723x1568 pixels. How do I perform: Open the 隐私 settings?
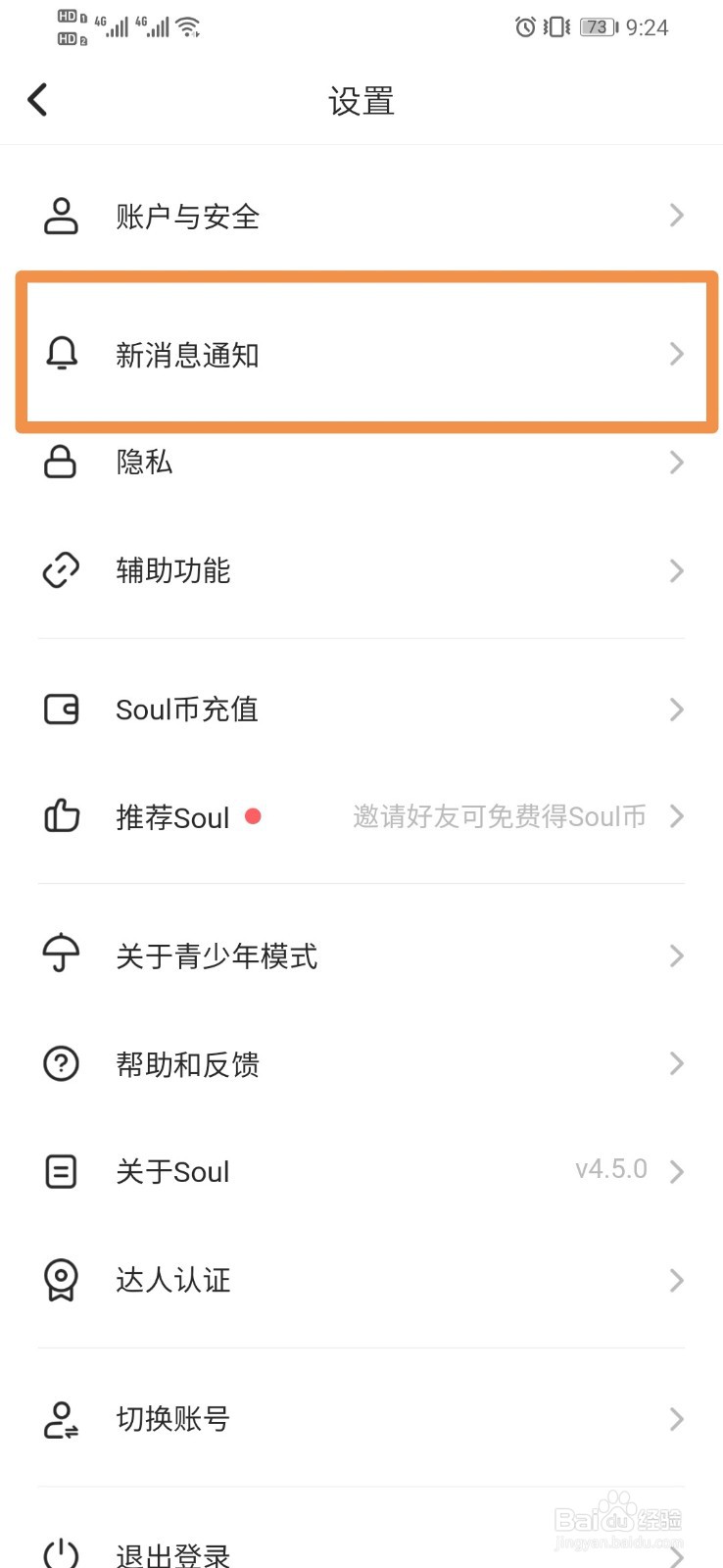361,462
